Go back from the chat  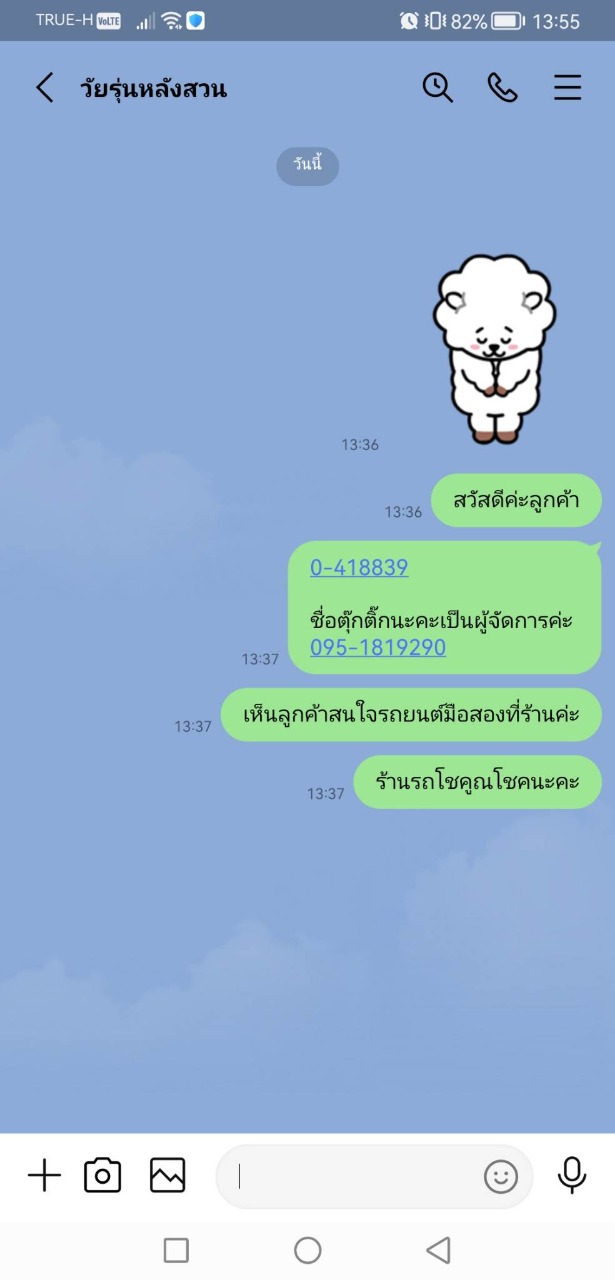(44, 88)
